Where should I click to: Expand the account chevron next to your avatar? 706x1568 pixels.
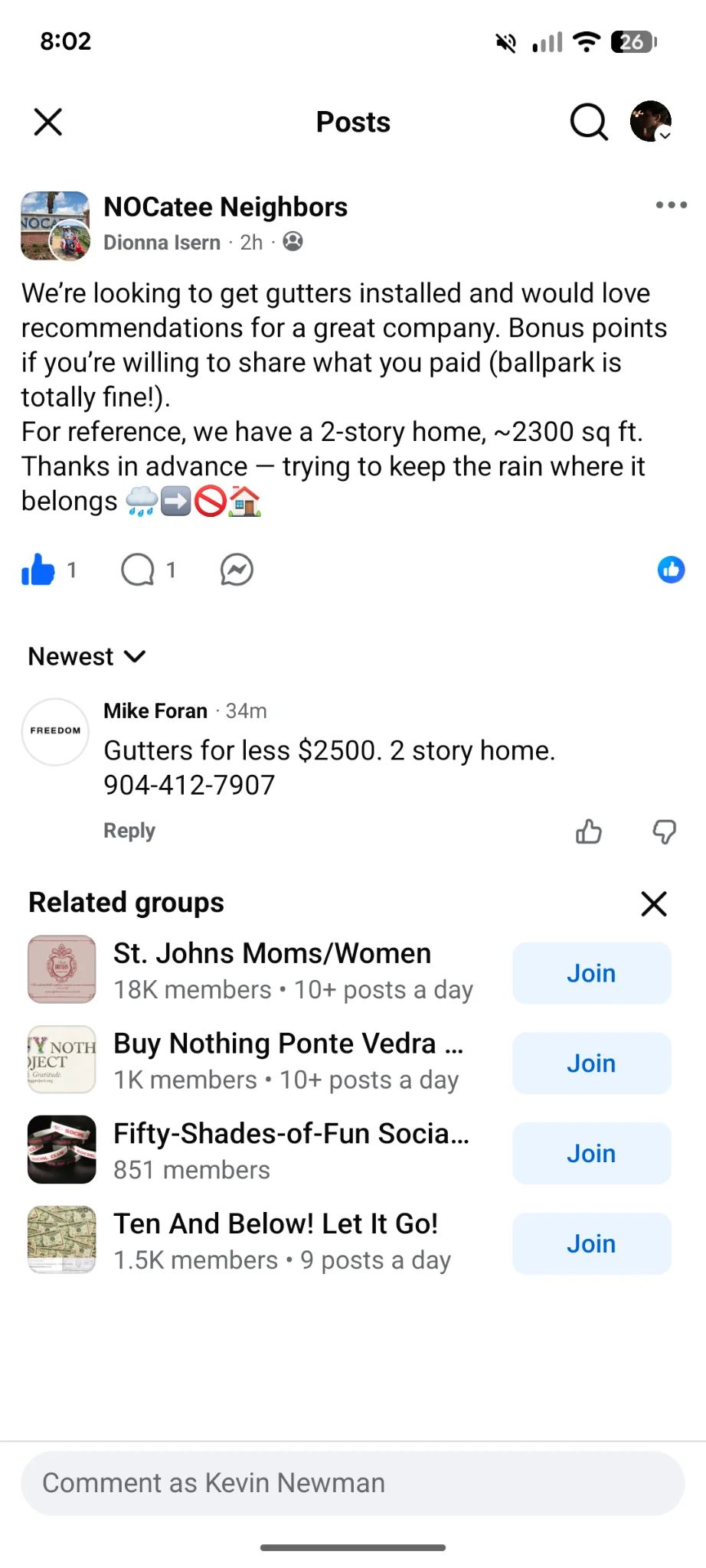tap(665, 135)
